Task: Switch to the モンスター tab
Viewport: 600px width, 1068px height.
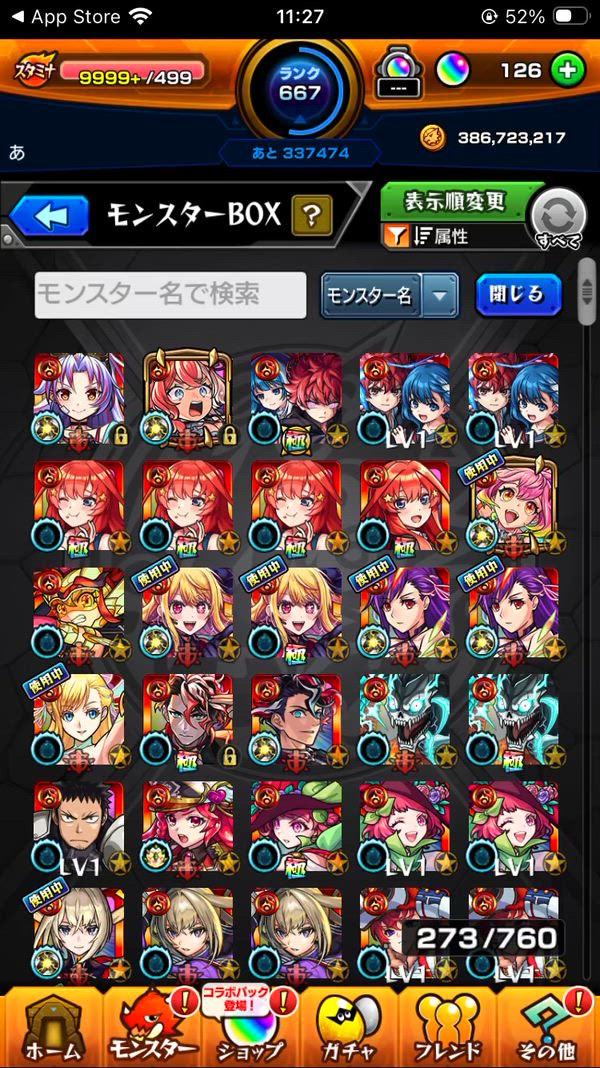Action: (x=151, y=1028)
